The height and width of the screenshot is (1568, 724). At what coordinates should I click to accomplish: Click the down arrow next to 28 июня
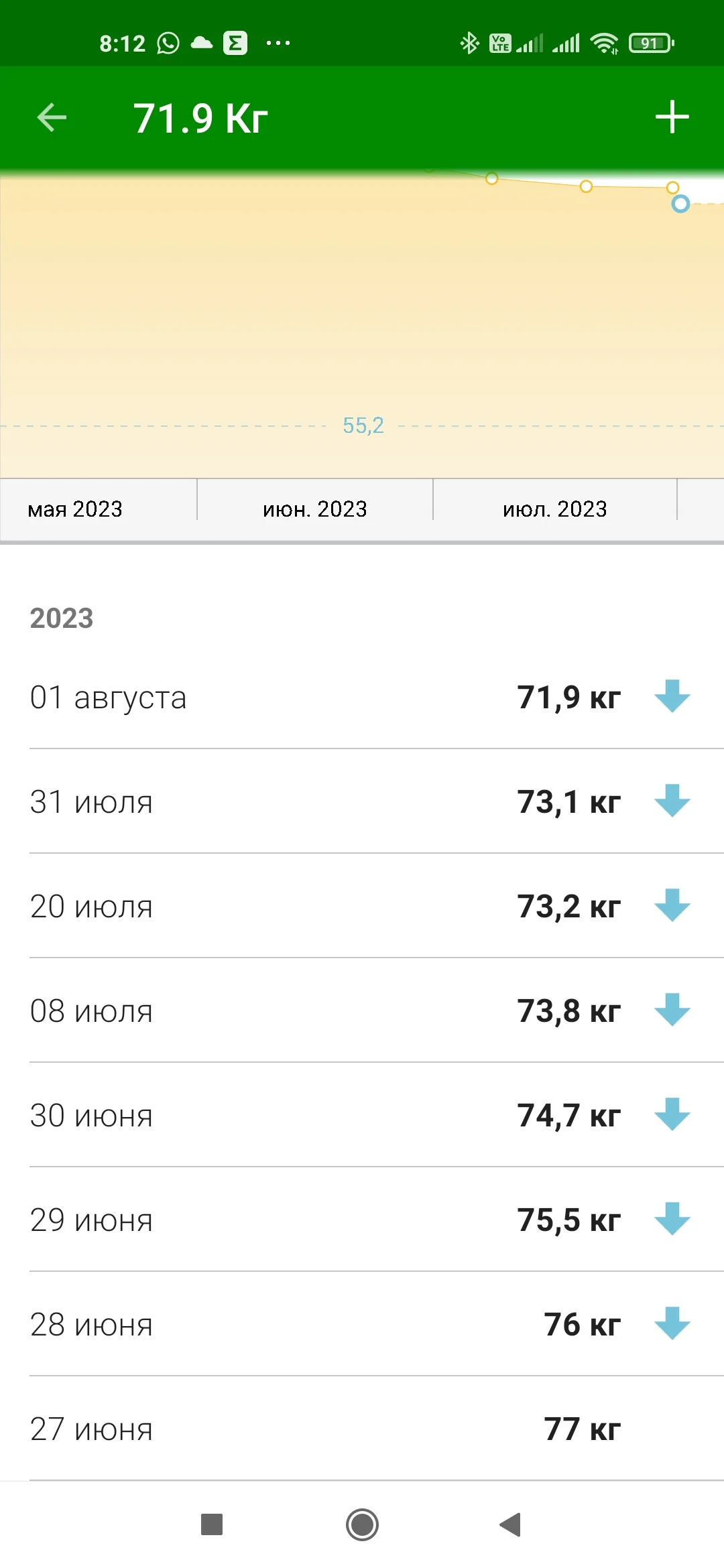(x=671, y=1324)
